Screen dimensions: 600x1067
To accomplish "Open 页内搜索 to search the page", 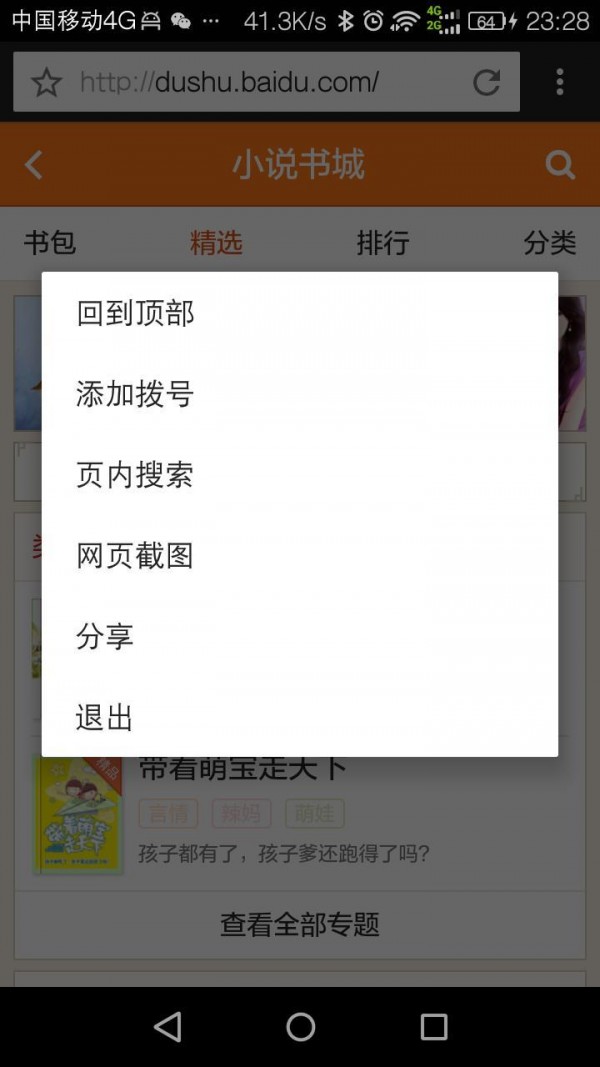I will tap(136, 475).
